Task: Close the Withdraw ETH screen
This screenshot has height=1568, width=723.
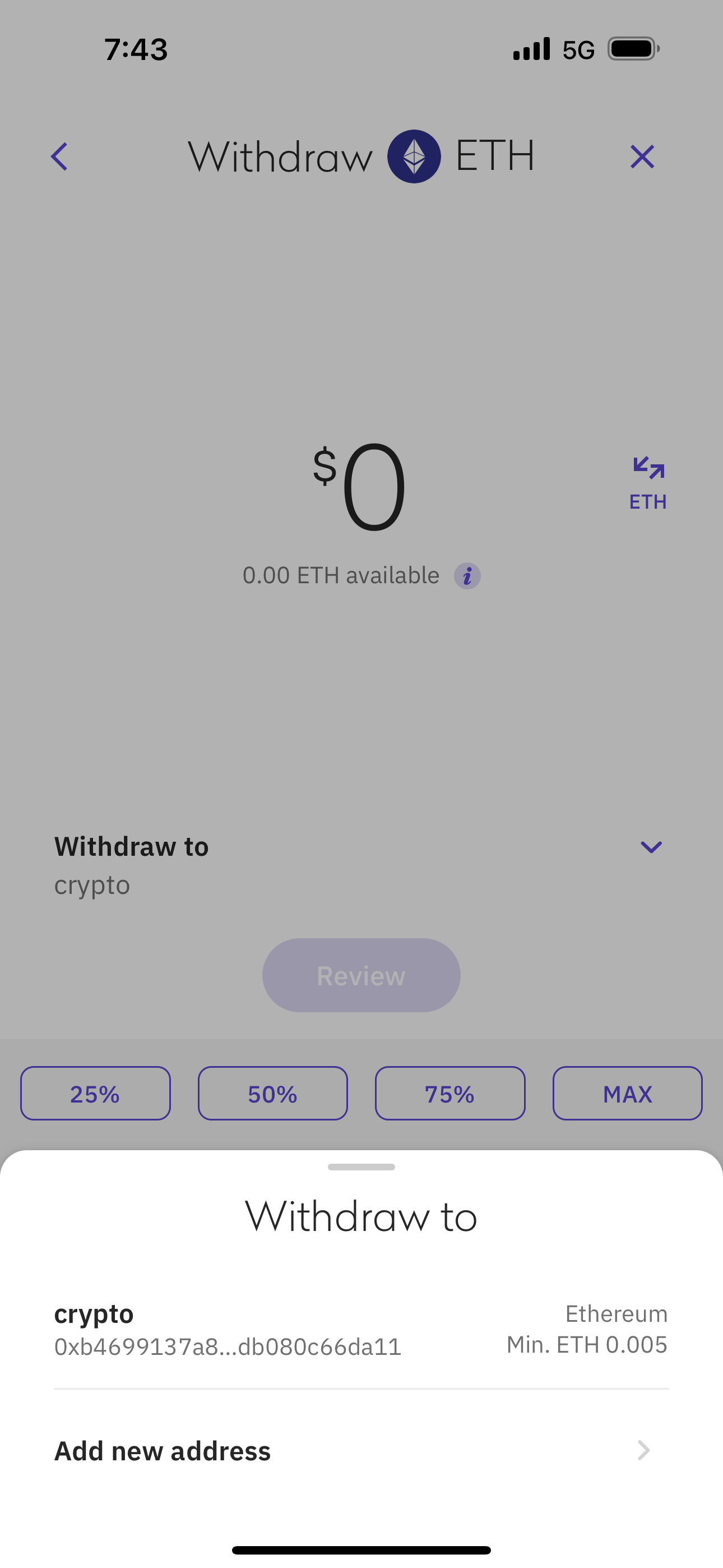Action: (x=642, y=156)
